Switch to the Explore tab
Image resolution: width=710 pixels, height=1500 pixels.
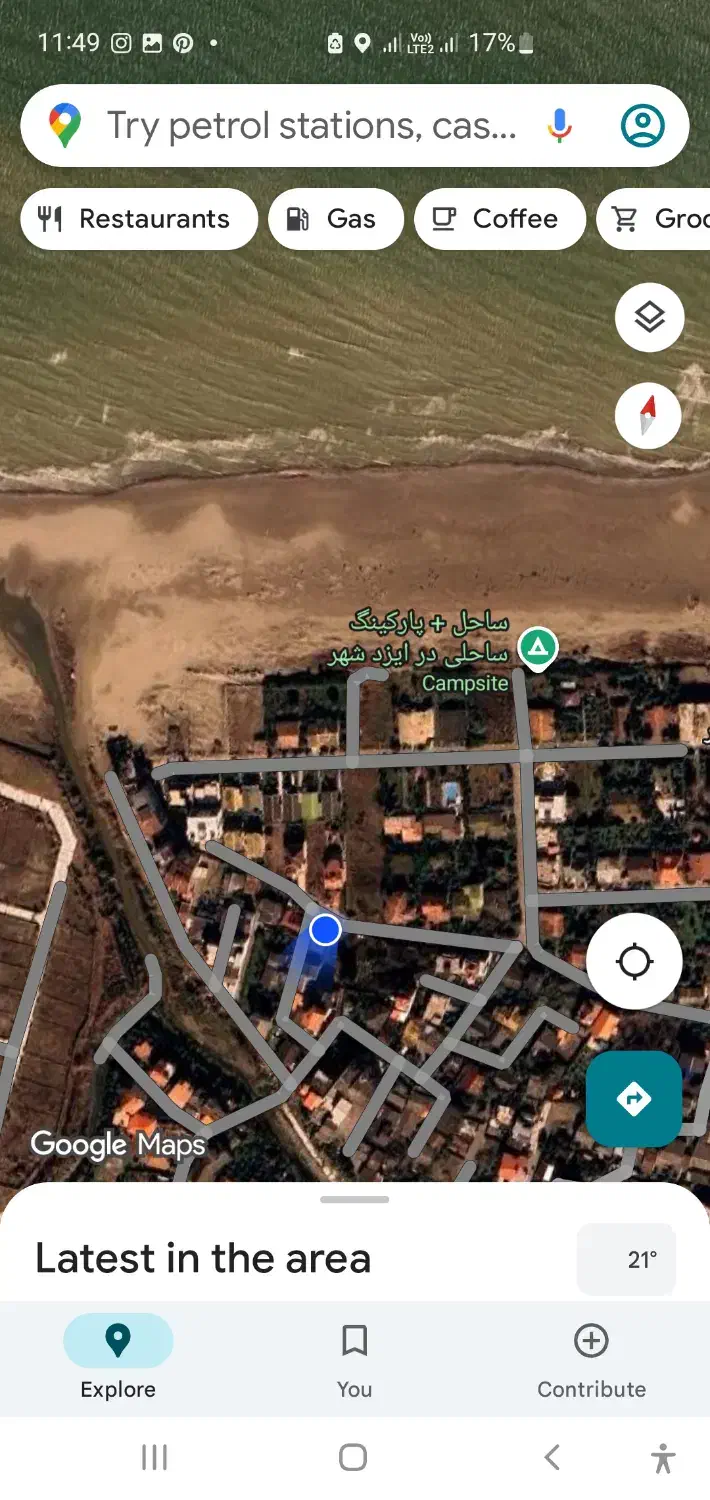coord(118,1357)
